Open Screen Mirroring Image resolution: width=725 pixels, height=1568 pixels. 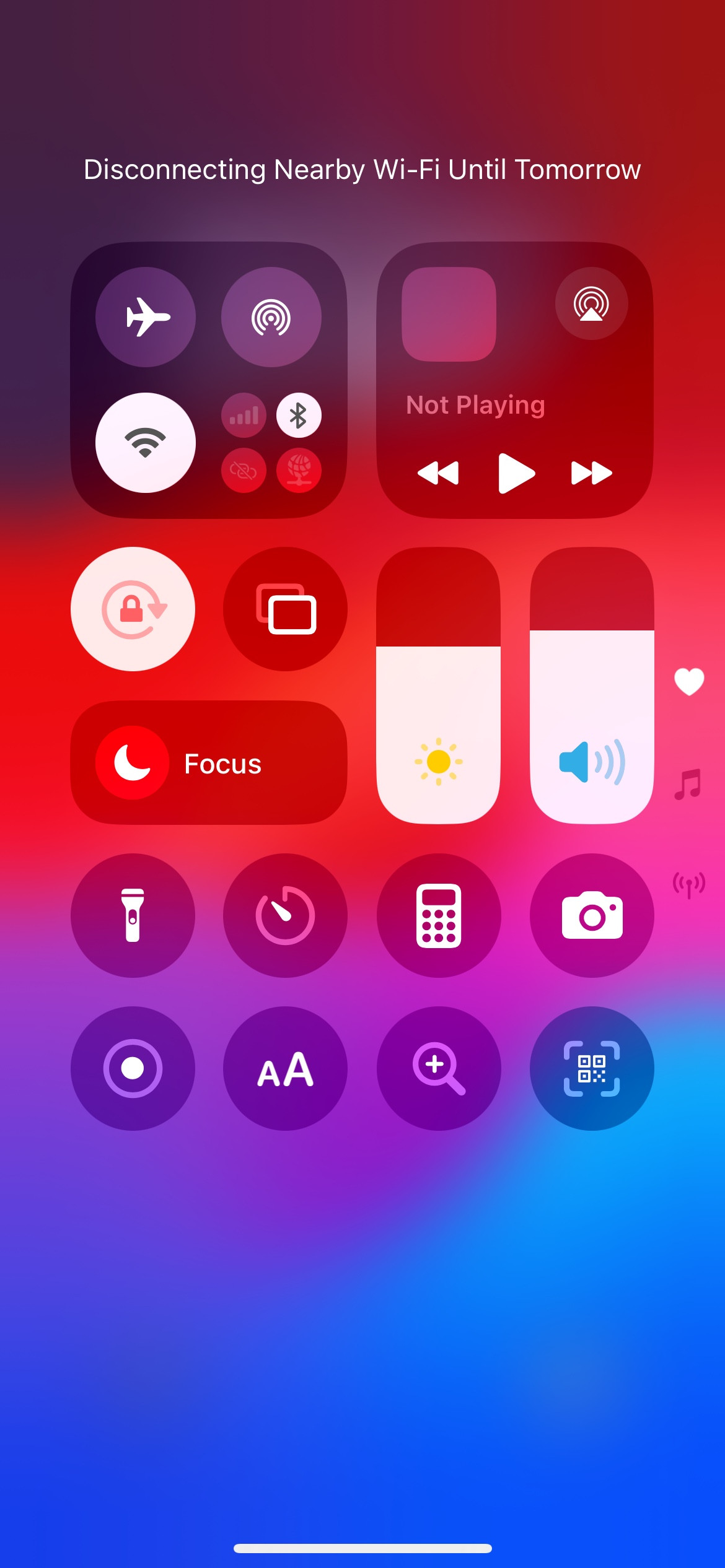(x=285, y=609)
